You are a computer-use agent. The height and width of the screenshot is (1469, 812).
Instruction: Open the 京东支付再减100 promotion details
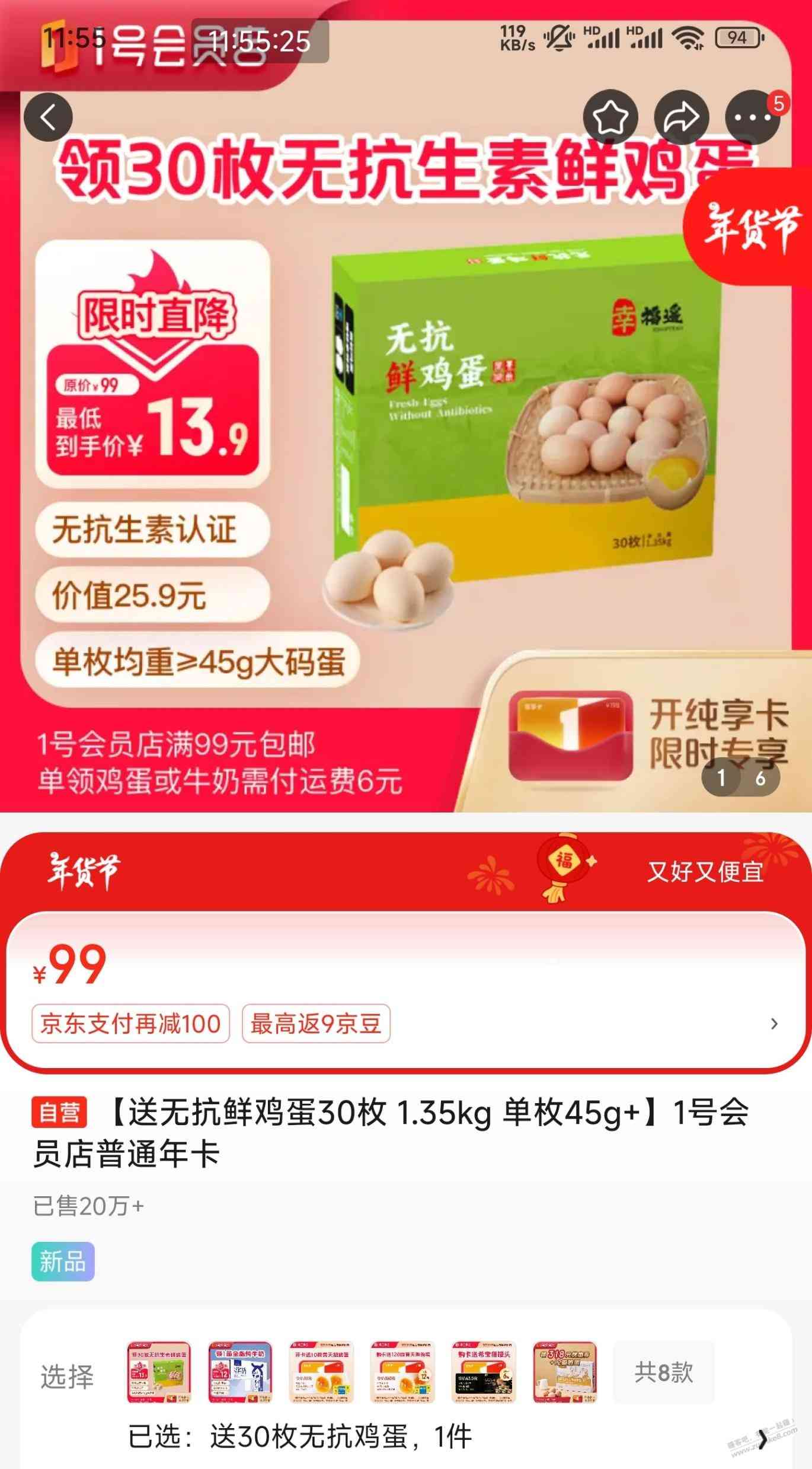[x=130, y=1023]
